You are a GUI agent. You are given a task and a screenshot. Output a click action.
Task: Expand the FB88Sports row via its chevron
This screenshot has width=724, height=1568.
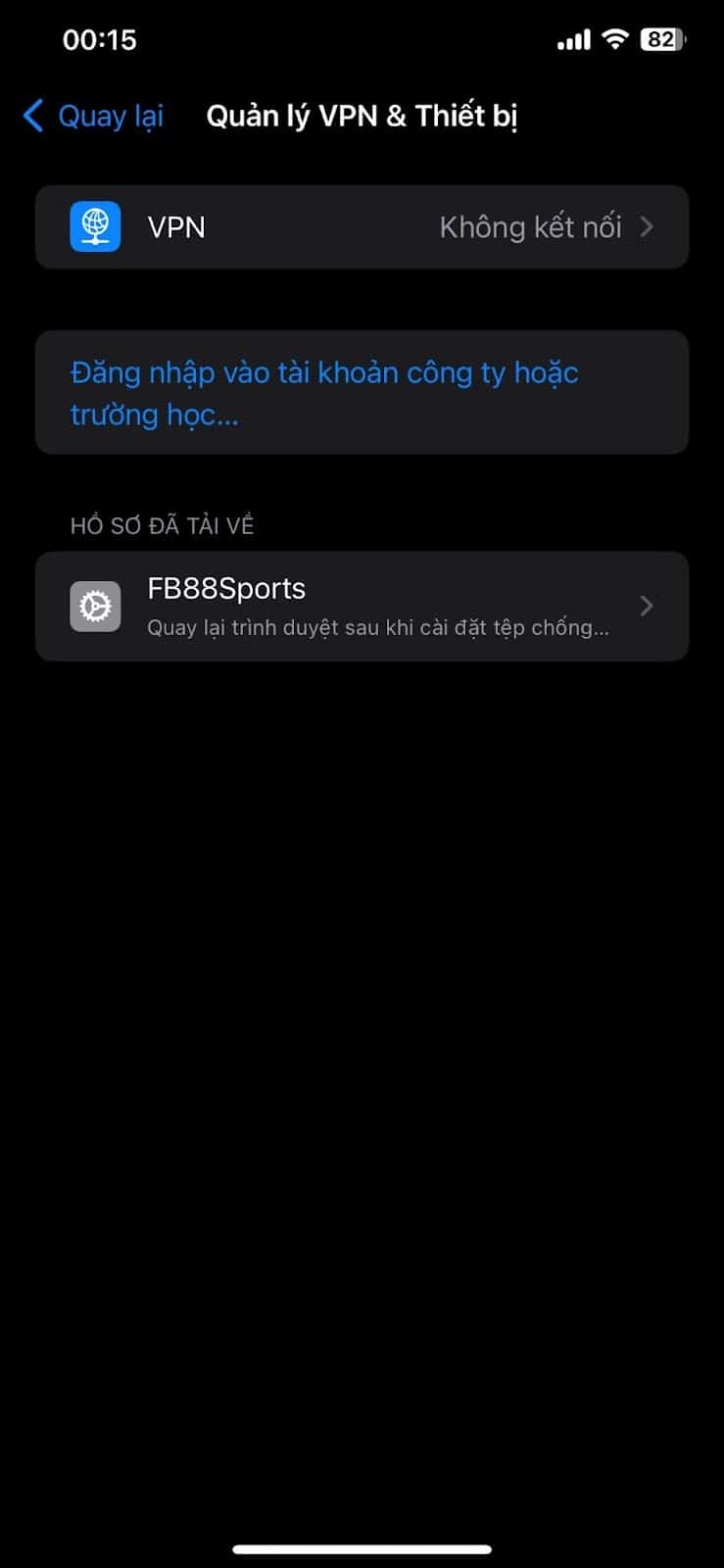click(646, 606)
